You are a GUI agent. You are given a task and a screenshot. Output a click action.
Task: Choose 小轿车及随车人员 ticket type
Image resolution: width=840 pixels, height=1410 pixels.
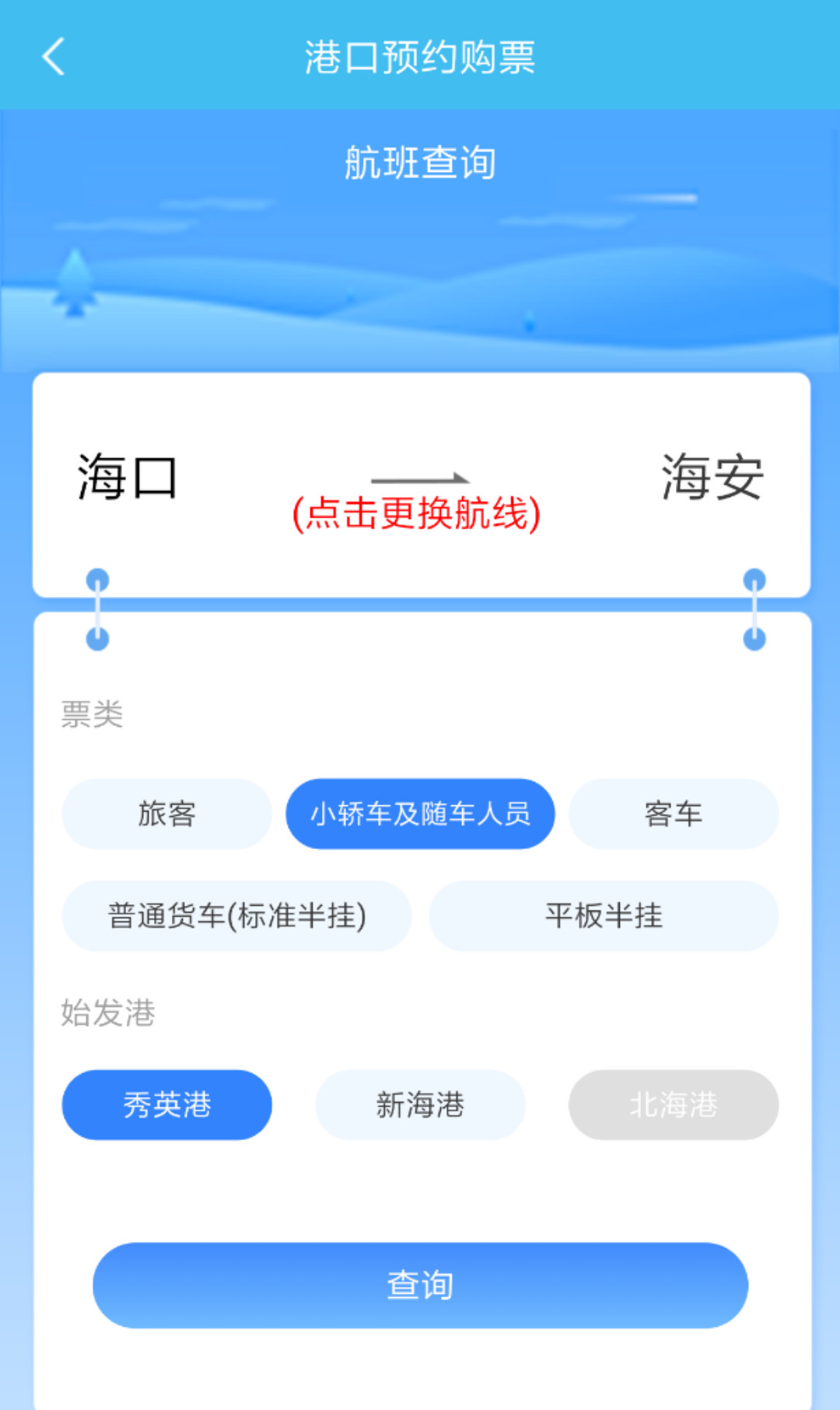pos(420,814)
